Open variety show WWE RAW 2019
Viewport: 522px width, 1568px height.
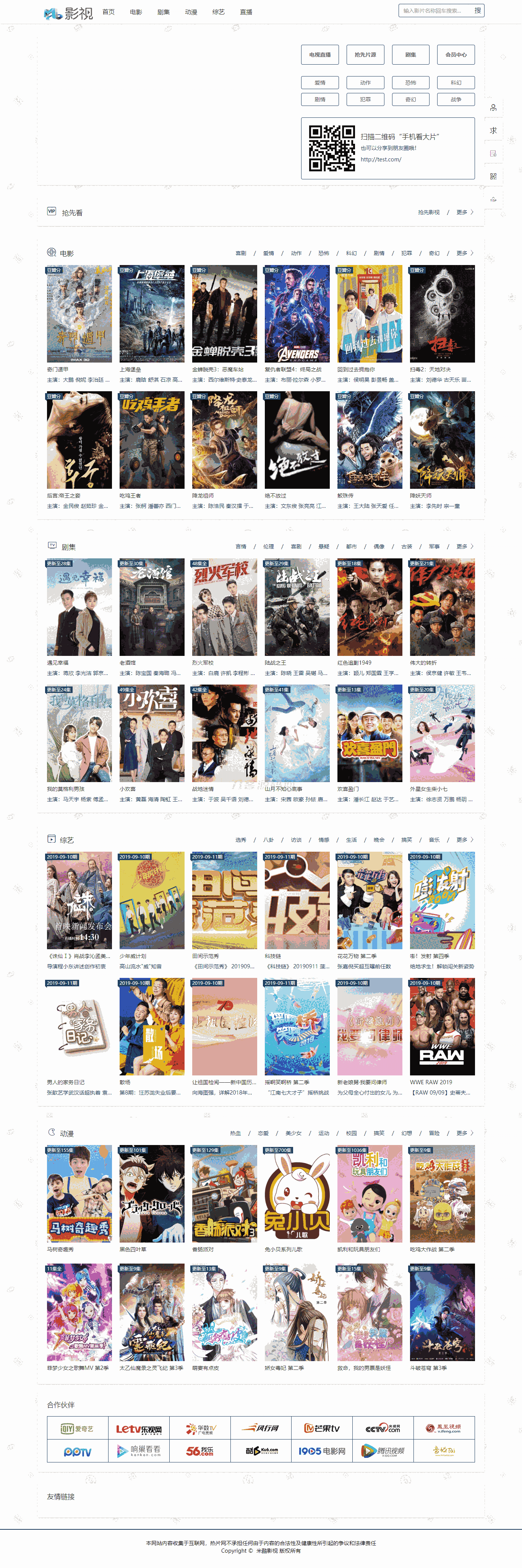tap(442, 1027)
